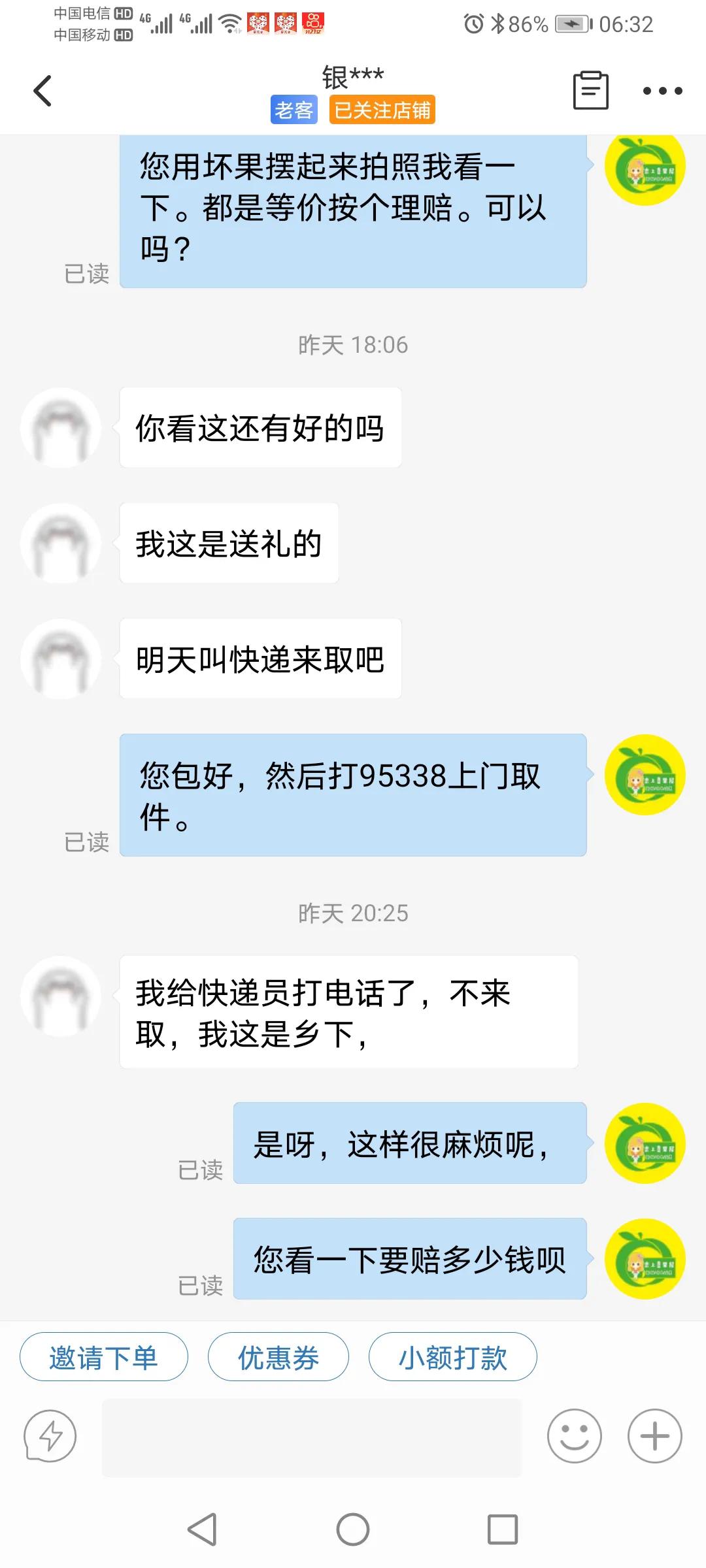Tap the message input field to type
This screenshot has height=1568, width=706.
click(x=314, y=1435)
